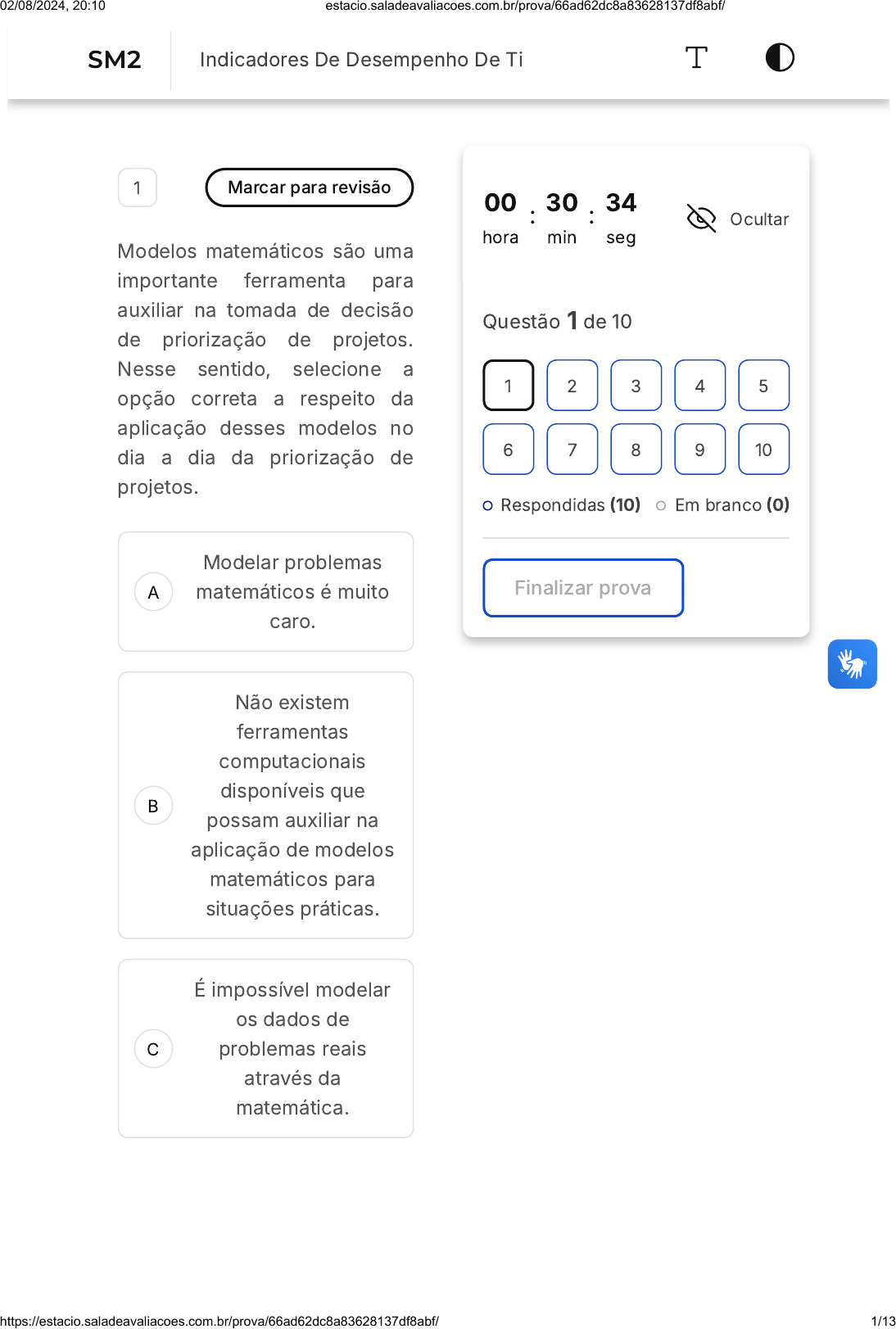Toggle the contrast mode icon
This screenshot has height=1329, width=896.
[780, 58]
